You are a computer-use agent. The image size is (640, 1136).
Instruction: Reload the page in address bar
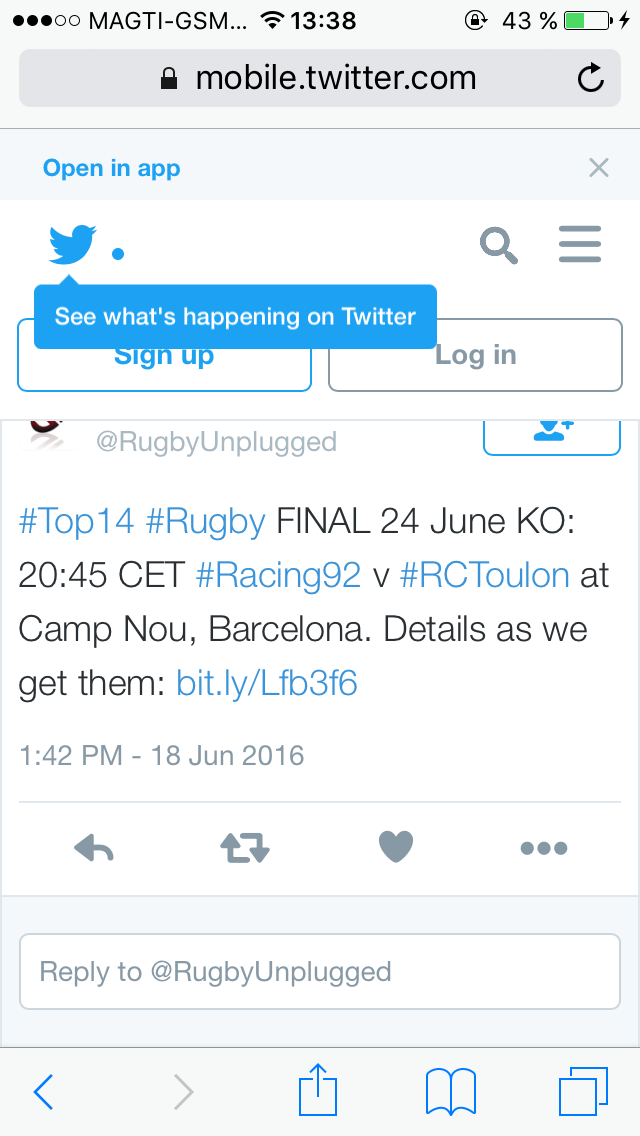coord(591,78)
